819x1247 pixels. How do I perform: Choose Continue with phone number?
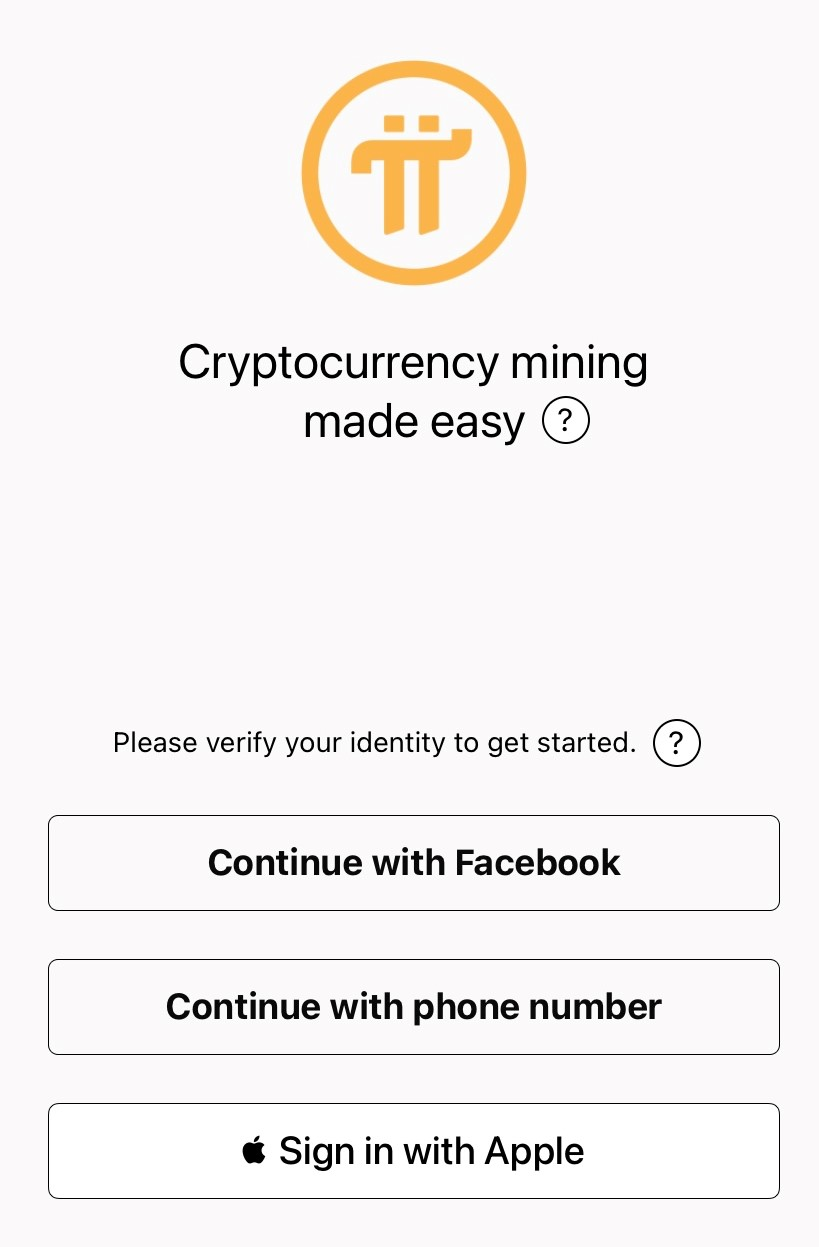click(414, 1007)
